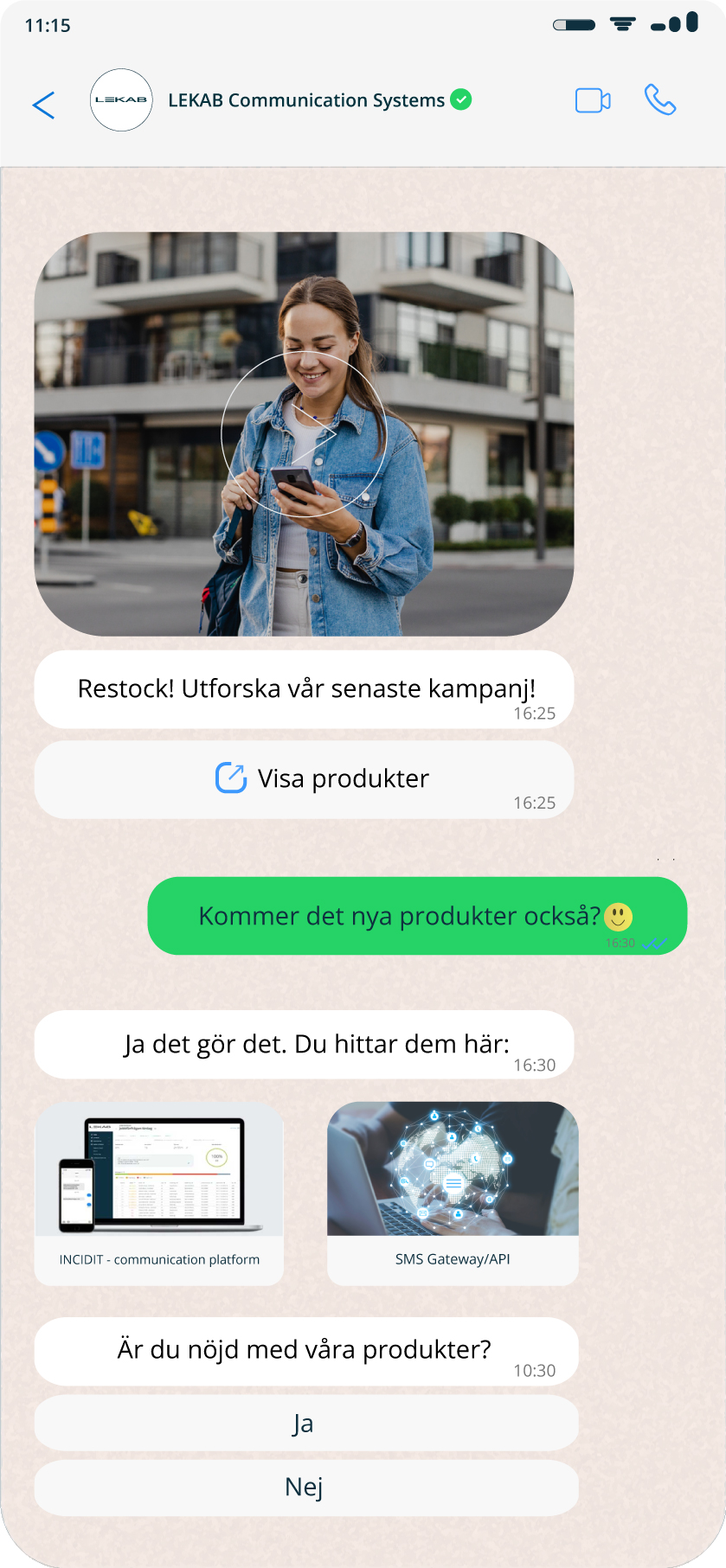Image resolution: width=726 pixels, height=1568 pixels.
Task: Start a video call with LEKAB
Action: 593,101
